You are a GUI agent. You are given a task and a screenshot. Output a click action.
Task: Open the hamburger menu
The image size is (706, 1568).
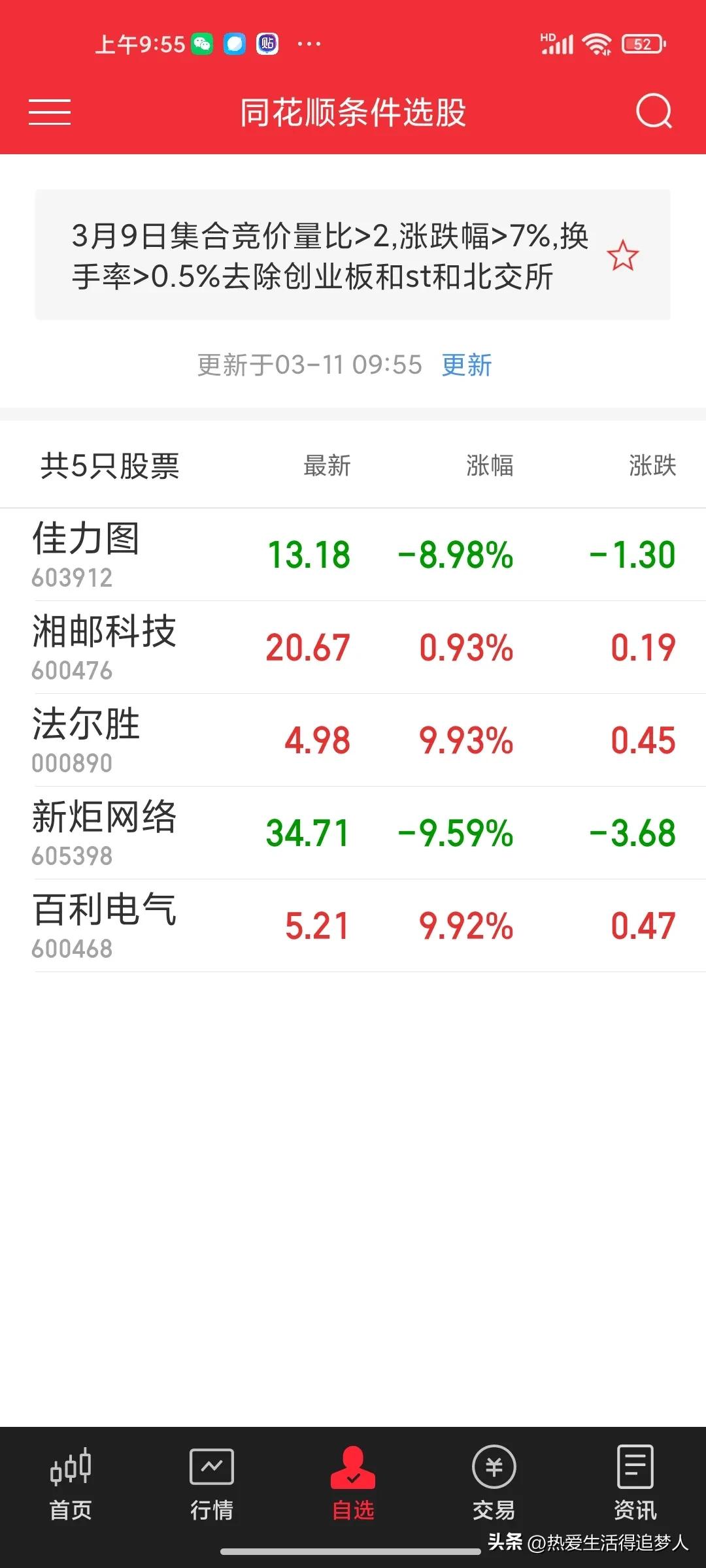(50, 112)
